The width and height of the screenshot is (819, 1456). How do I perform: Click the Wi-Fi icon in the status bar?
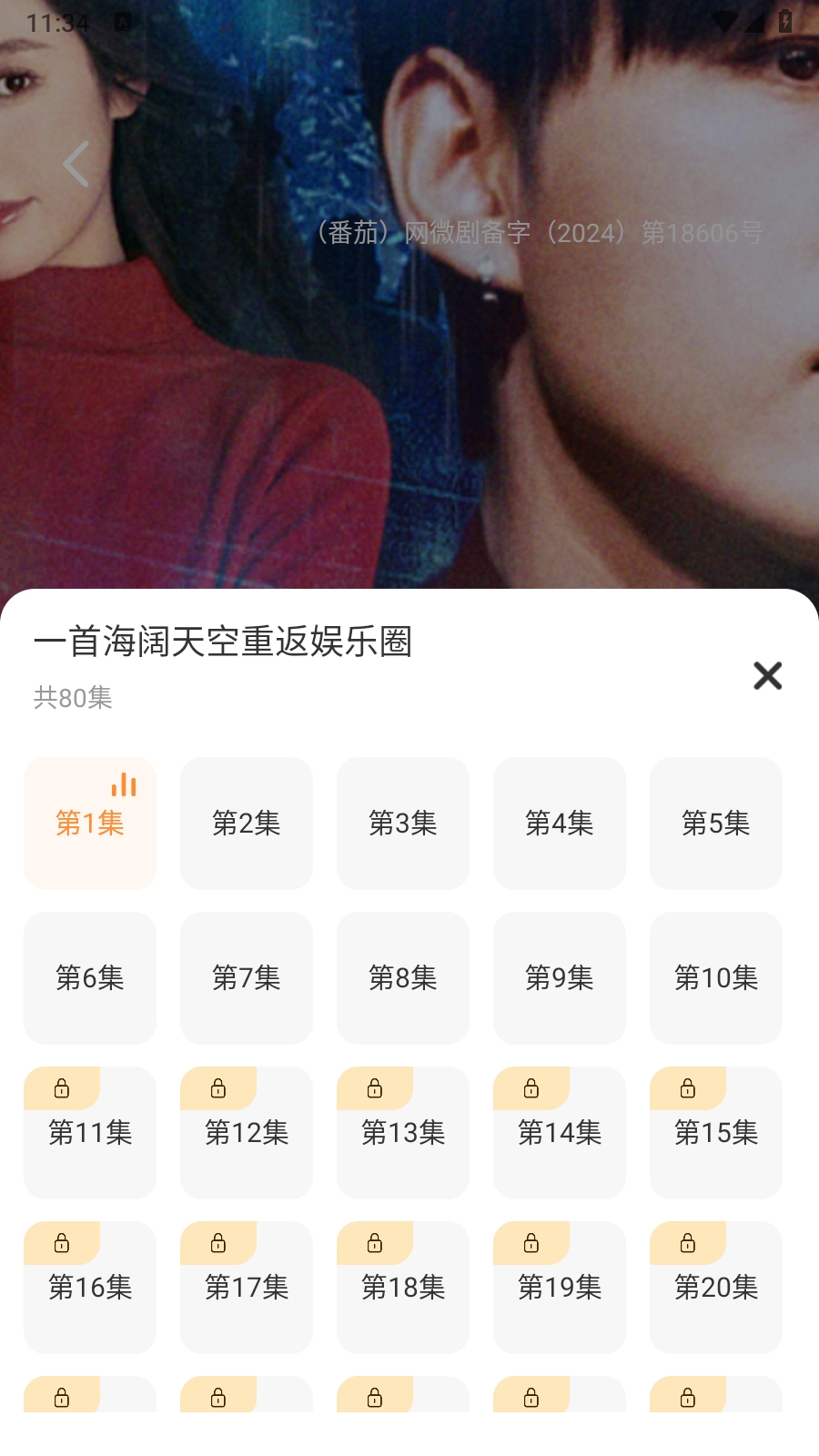coord(725,21)
